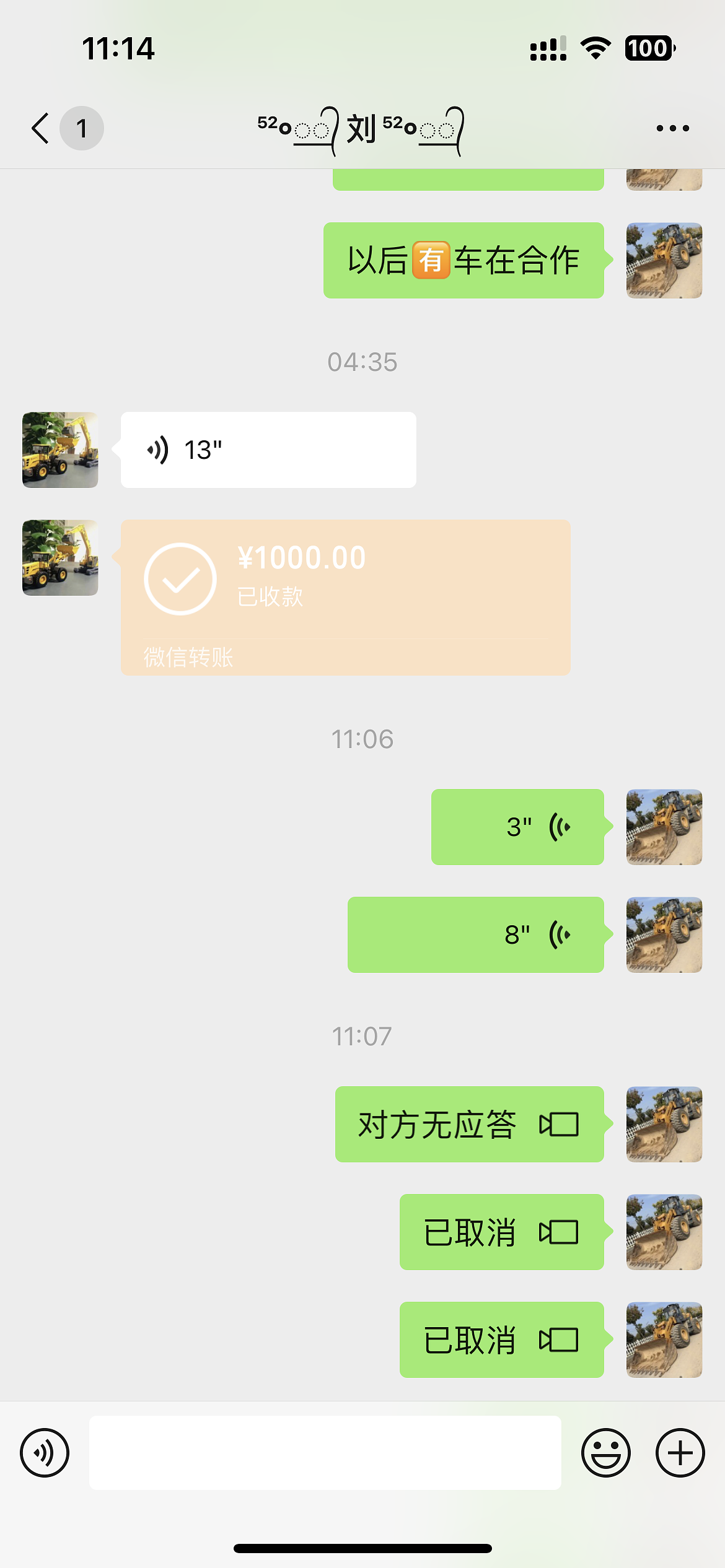The width and height of the screenshot is (725, 1568).
Task: Focus the message text field
Action: [x=325, y=1453]
